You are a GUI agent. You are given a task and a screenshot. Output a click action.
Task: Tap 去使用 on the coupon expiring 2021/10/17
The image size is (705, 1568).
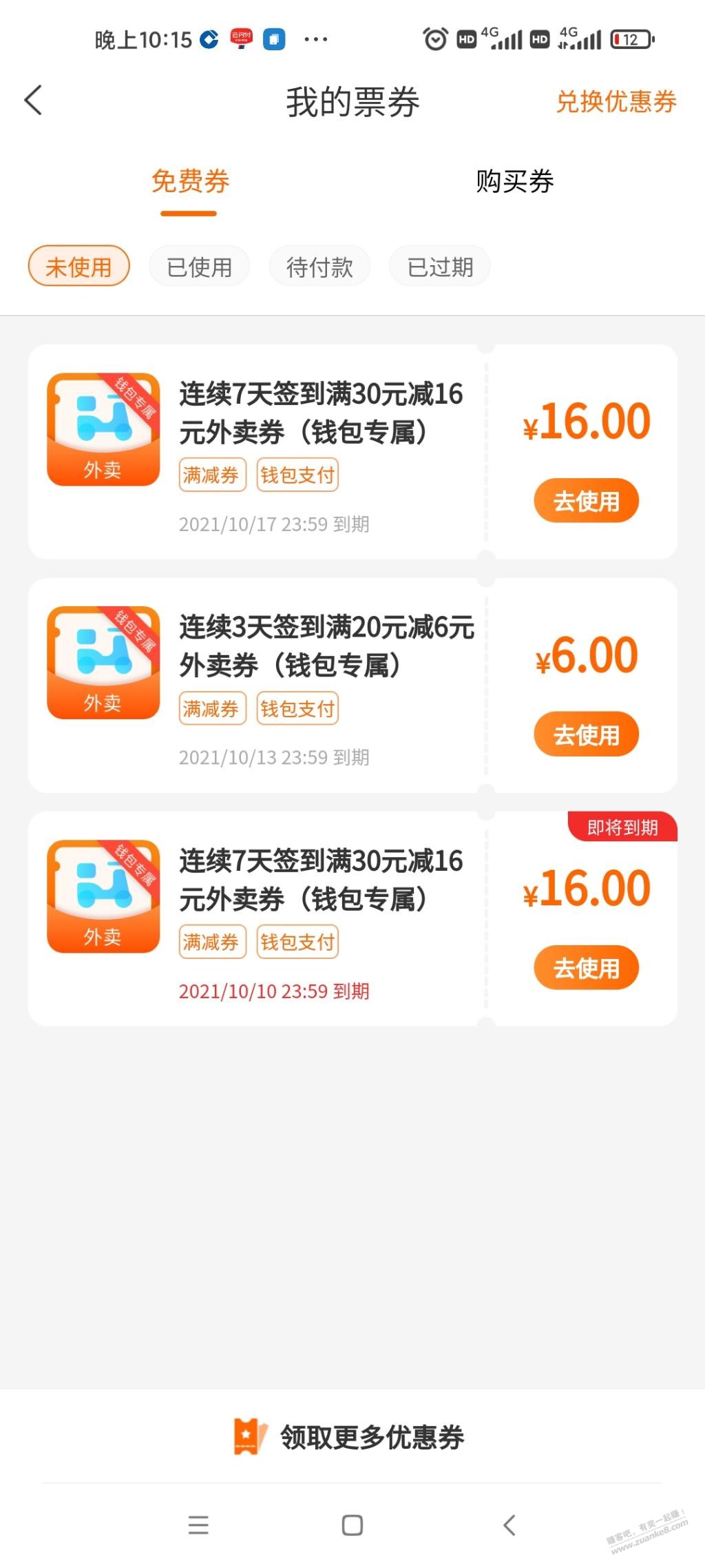click(x=587, y=501)
